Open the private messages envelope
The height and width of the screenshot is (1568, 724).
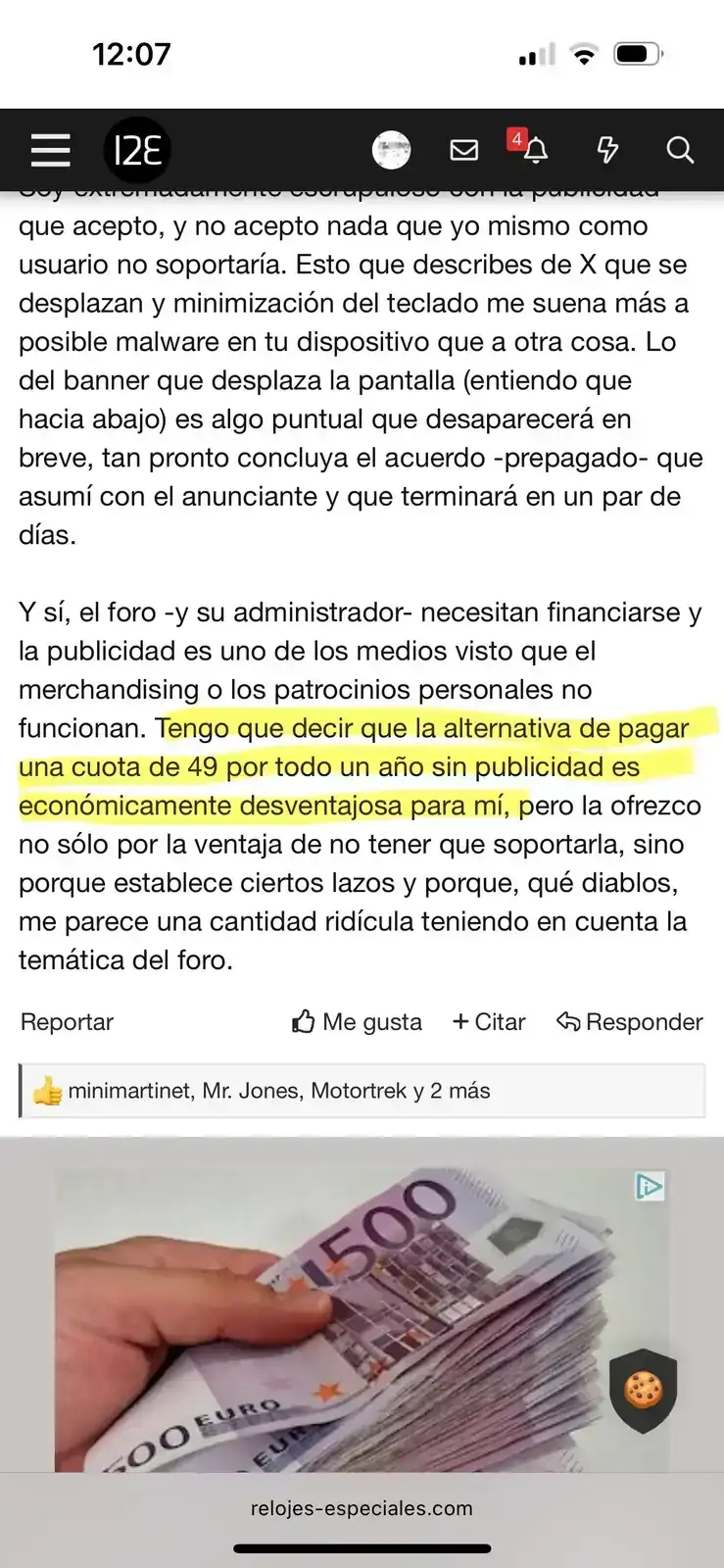tap(463, 150)
